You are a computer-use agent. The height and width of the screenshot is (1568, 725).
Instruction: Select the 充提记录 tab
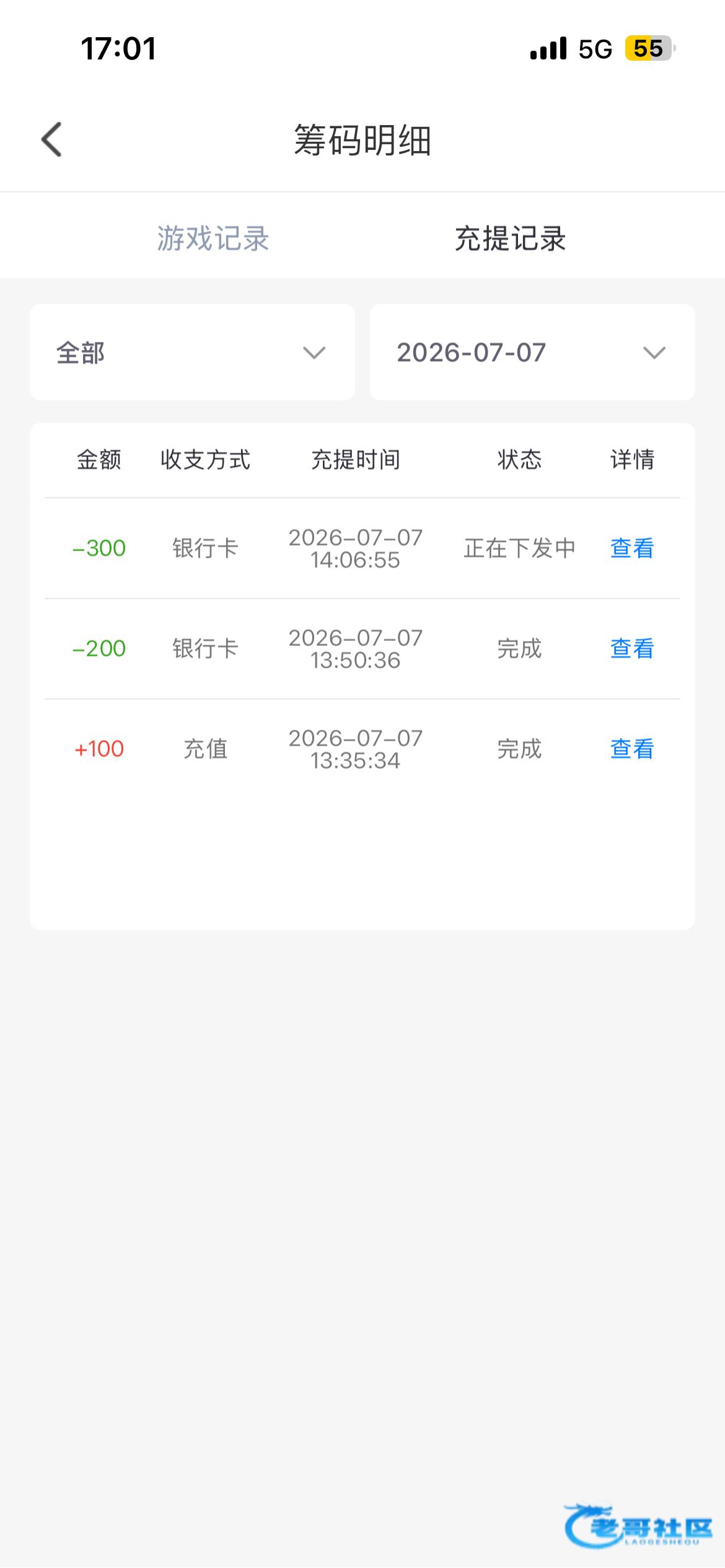click(x=511, y=238)
